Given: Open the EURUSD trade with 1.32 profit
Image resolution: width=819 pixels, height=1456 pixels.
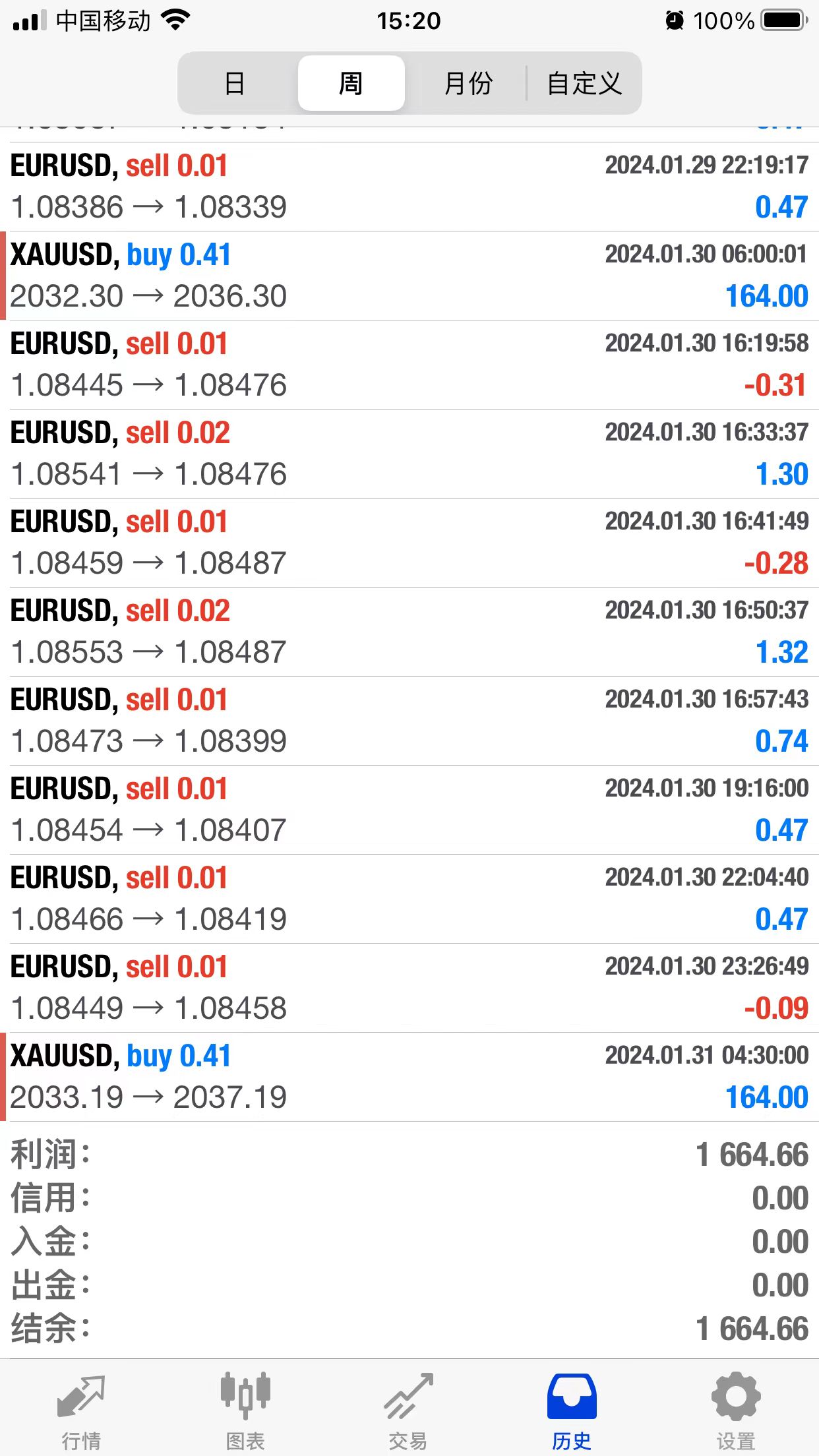Looking at the screenshot, I should (409, 632).
